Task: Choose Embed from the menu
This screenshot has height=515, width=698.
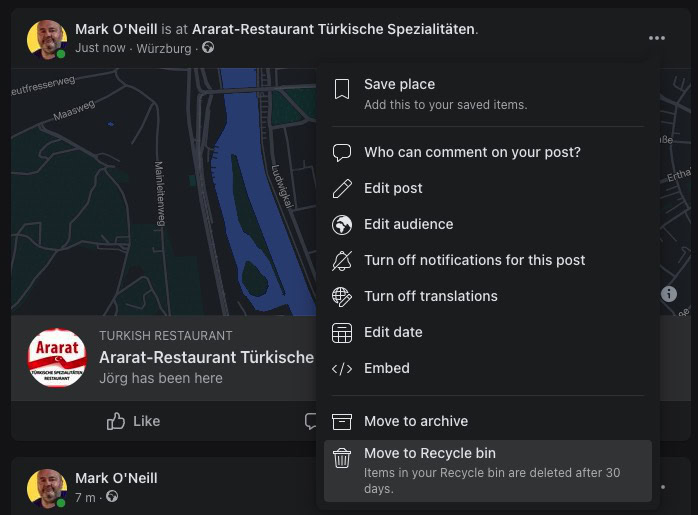Action: click(488, 369)
